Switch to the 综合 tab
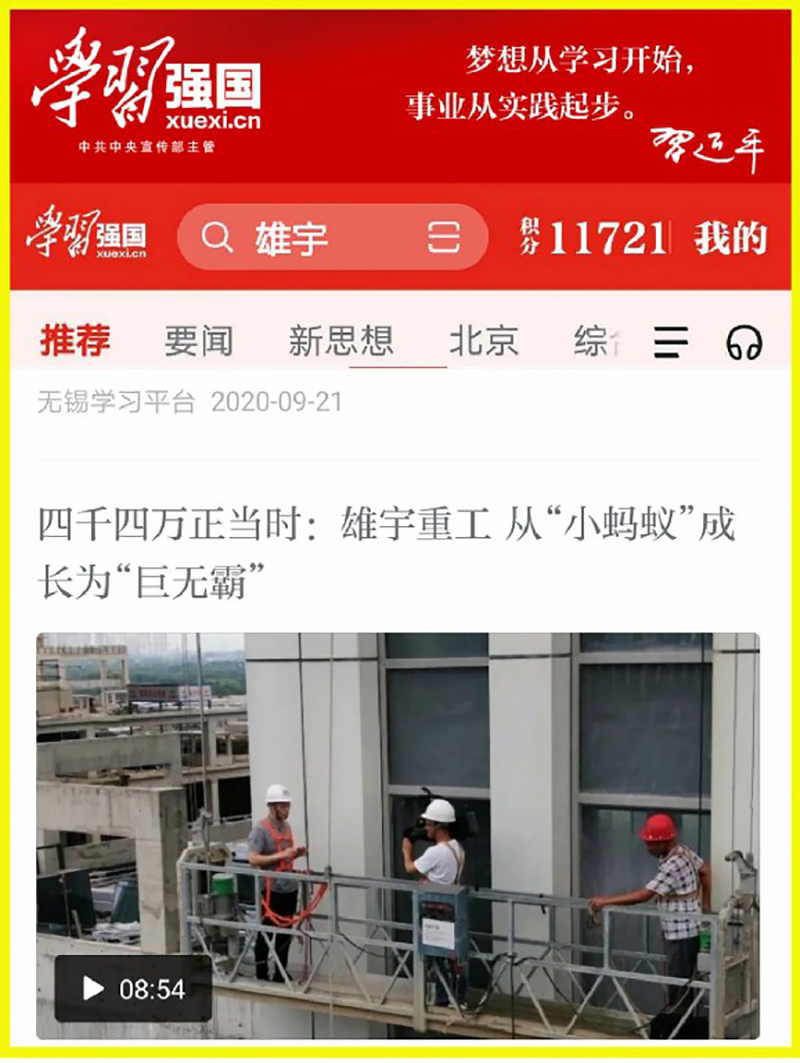 pyautogui.click(x=598, y=342)
